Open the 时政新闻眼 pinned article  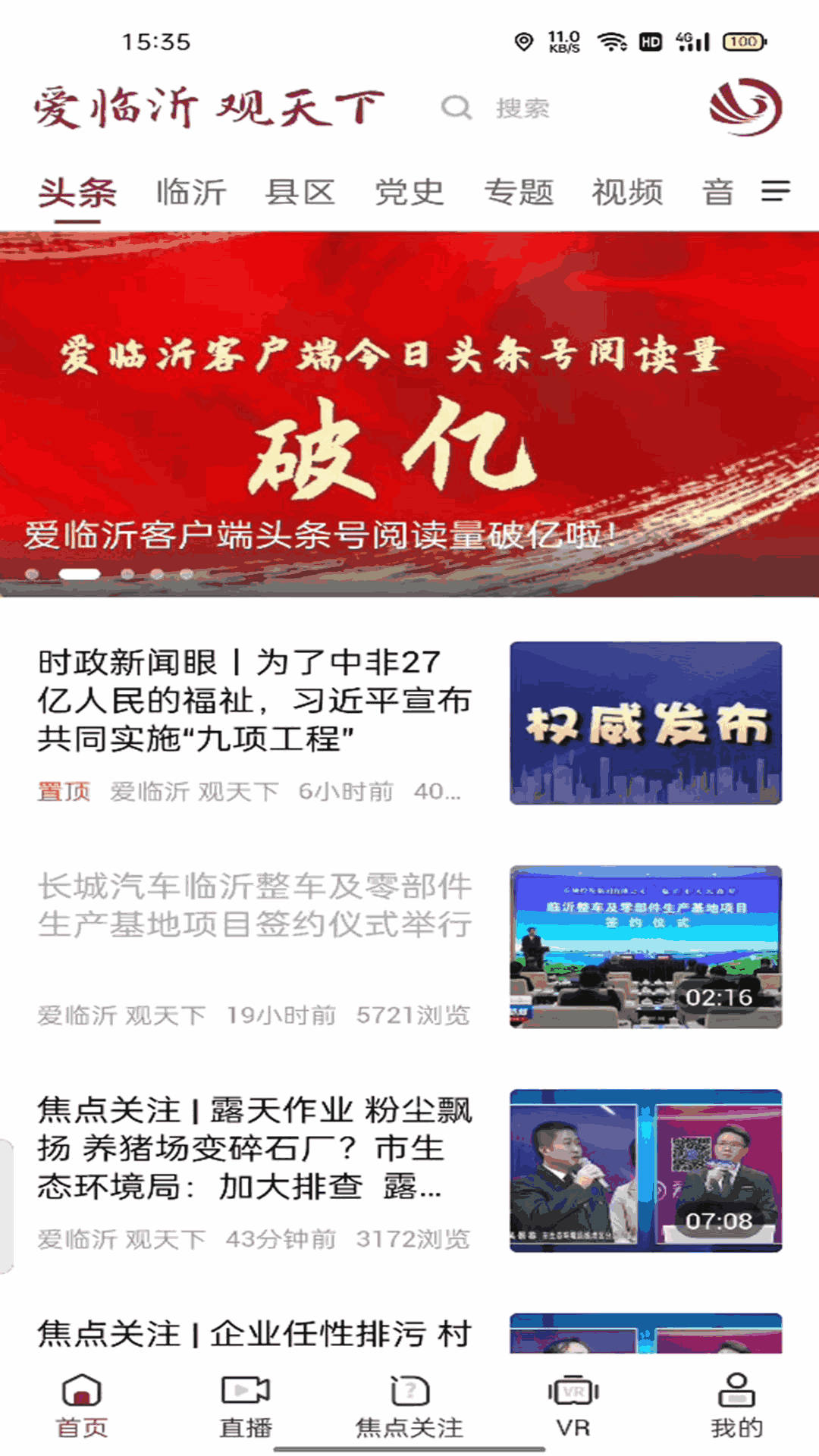tap(255, 699)
